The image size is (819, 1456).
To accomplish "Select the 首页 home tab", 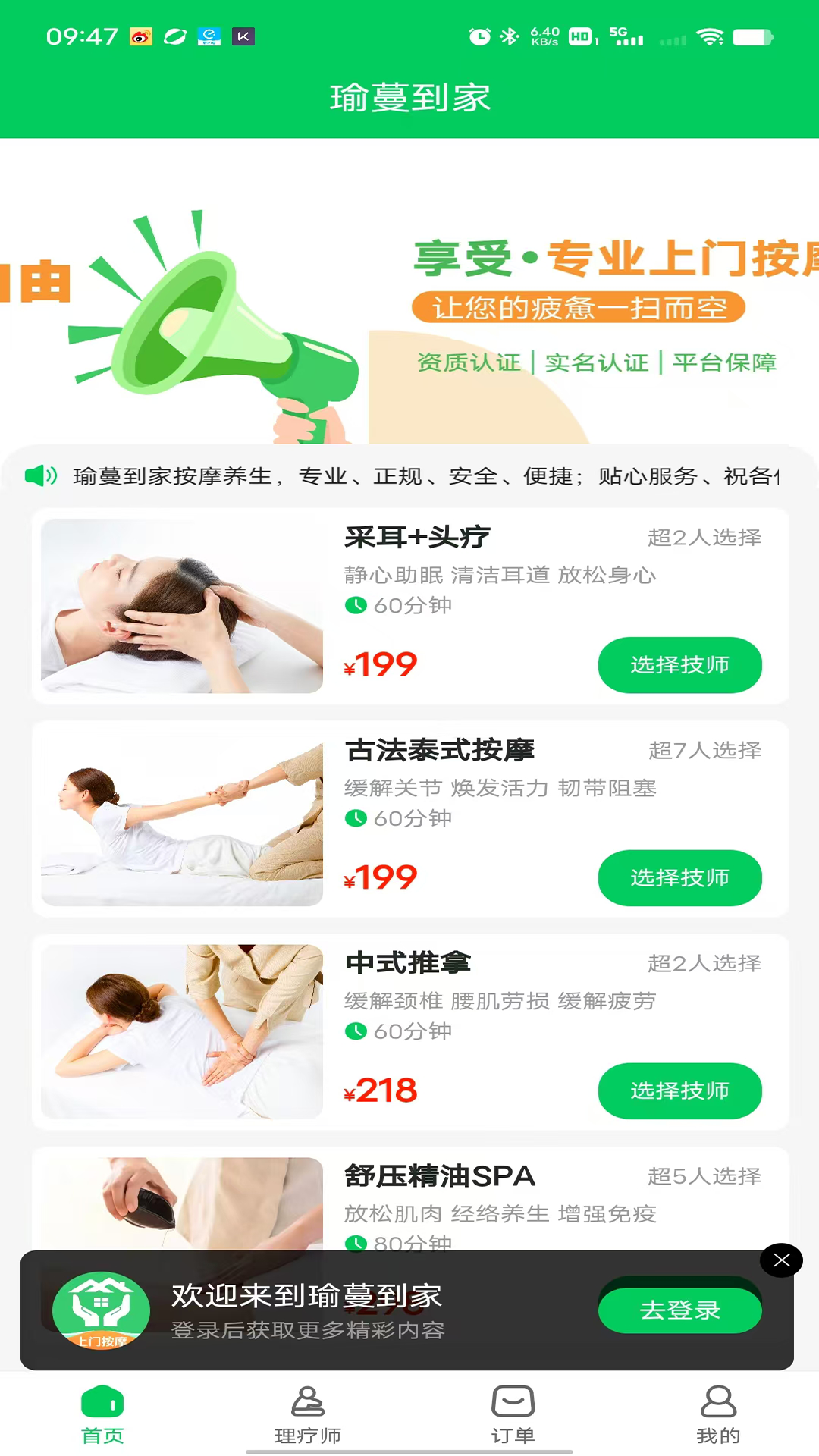I will click(102, 1415).
